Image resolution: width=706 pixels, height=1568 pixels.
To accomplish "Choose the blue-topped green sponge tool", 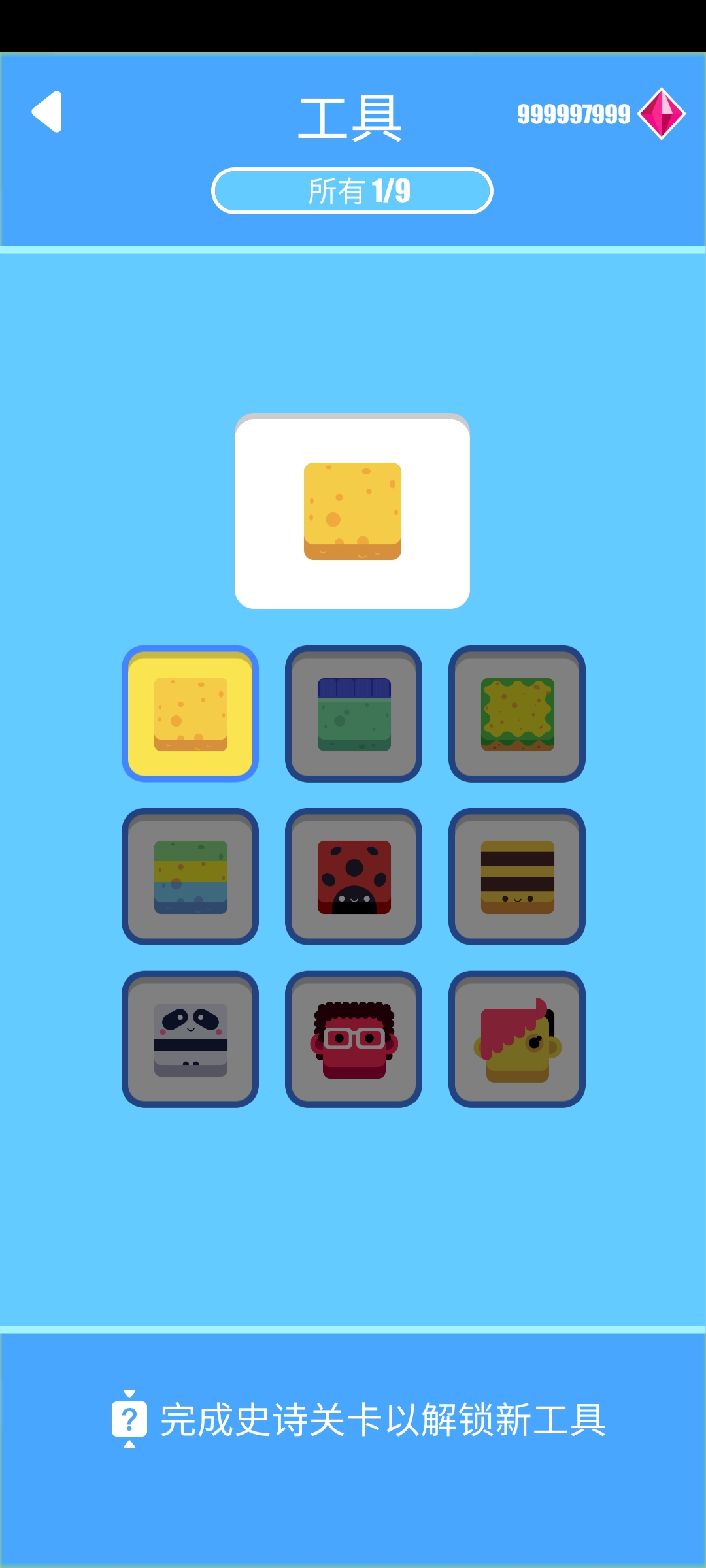I will coord(354,714).
